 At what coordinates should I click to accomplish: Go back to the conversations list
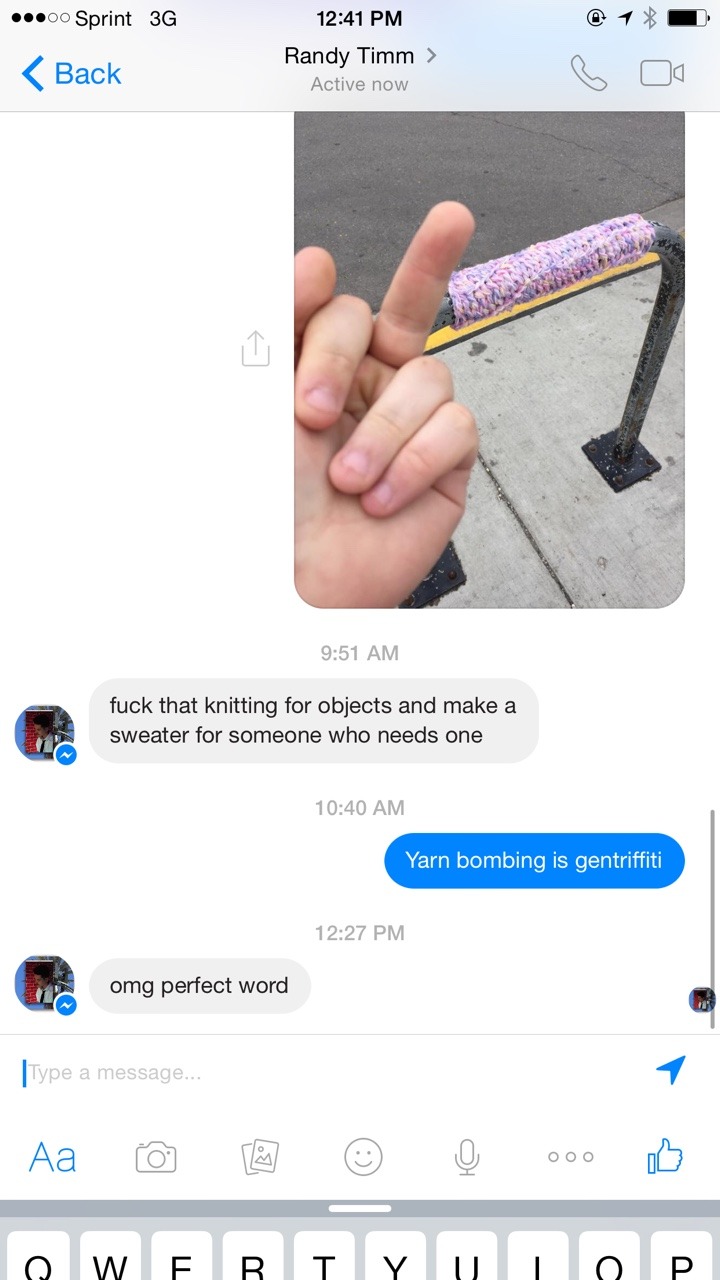[x=70, y=74]
